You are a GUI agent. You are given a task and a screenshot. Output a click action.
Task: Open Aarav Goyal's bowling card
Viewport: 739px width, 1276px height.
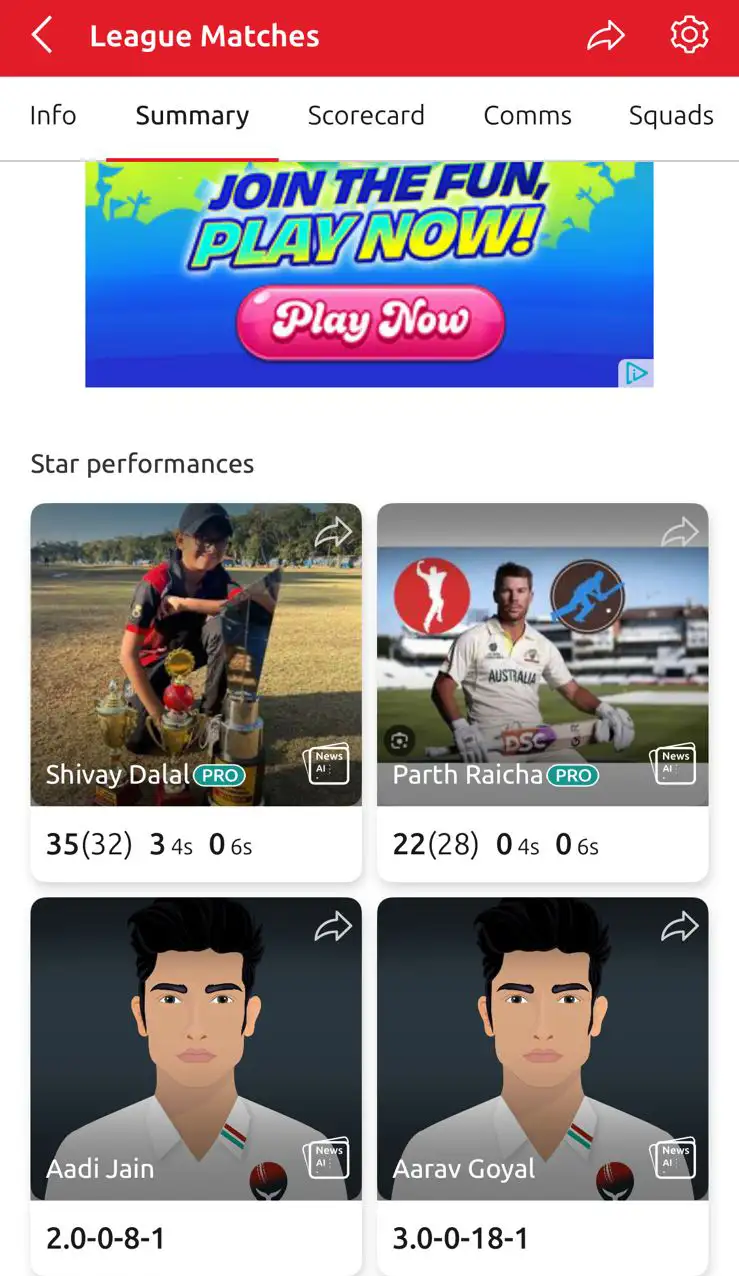pos(542,1060)
